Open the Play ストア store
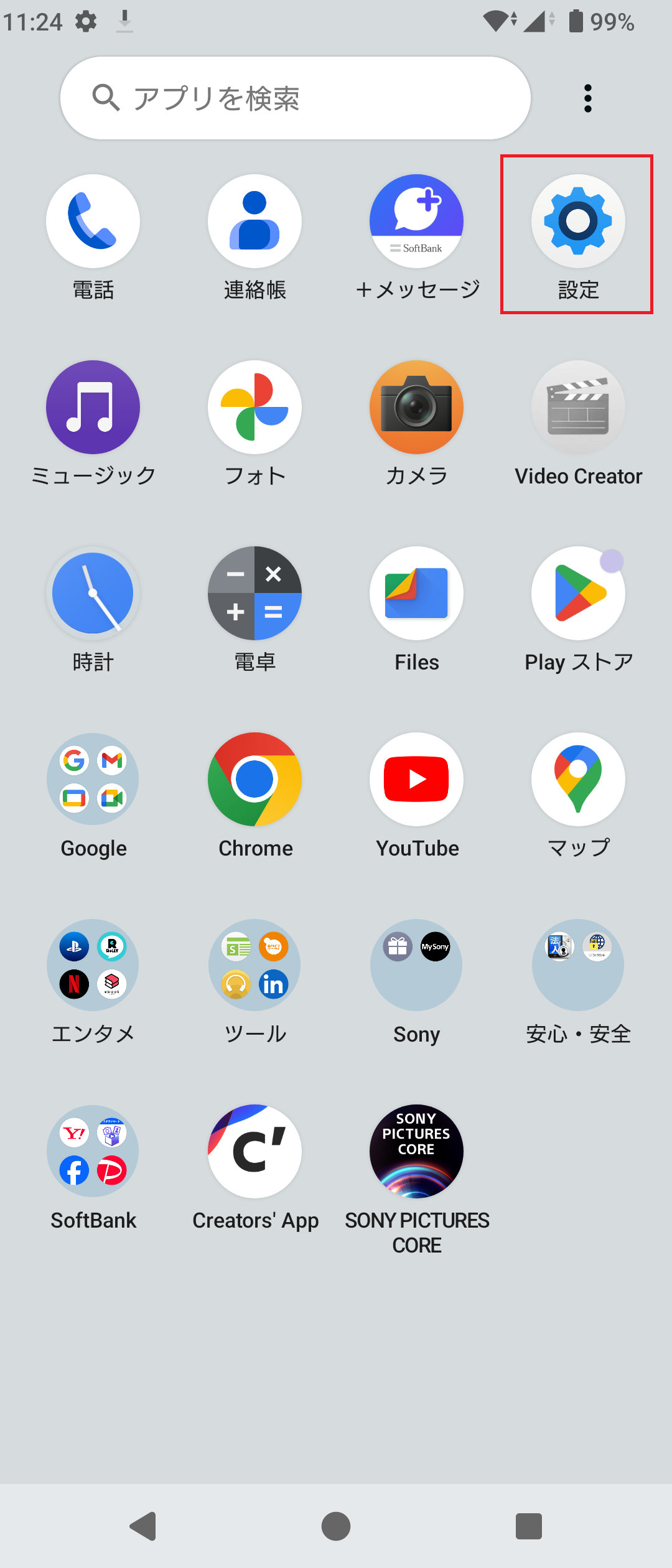Viewport: 672px width, 1568px height. pyautogui.click(x=577, y=593)
